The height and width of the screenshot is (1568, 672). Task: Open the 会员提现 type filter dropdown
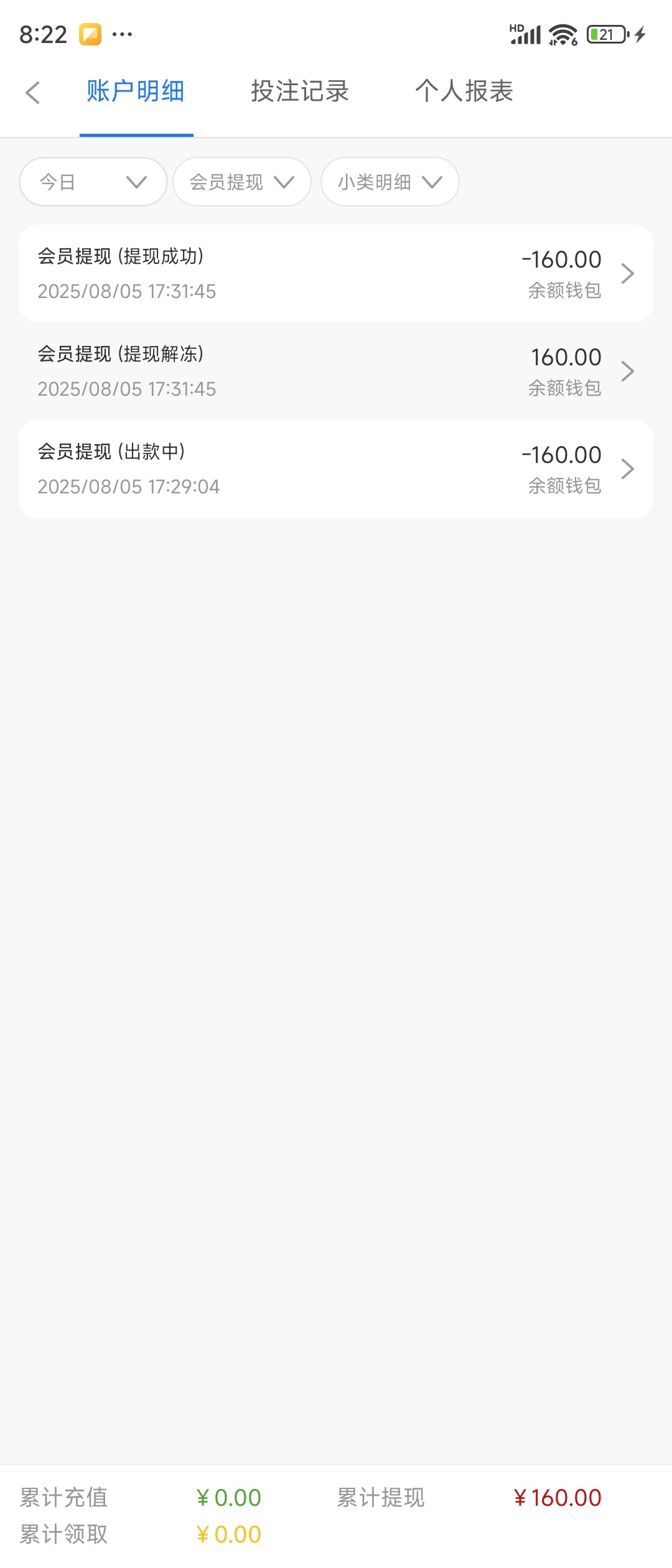[241, 182]
